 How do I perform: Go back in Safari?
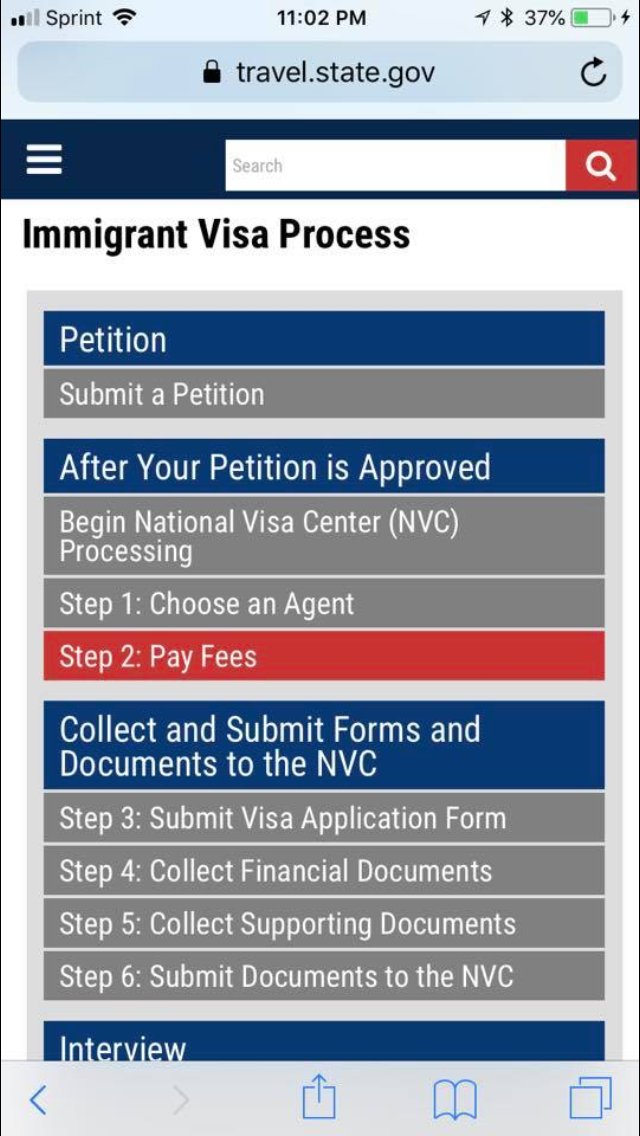click(x=38, y=1100)
